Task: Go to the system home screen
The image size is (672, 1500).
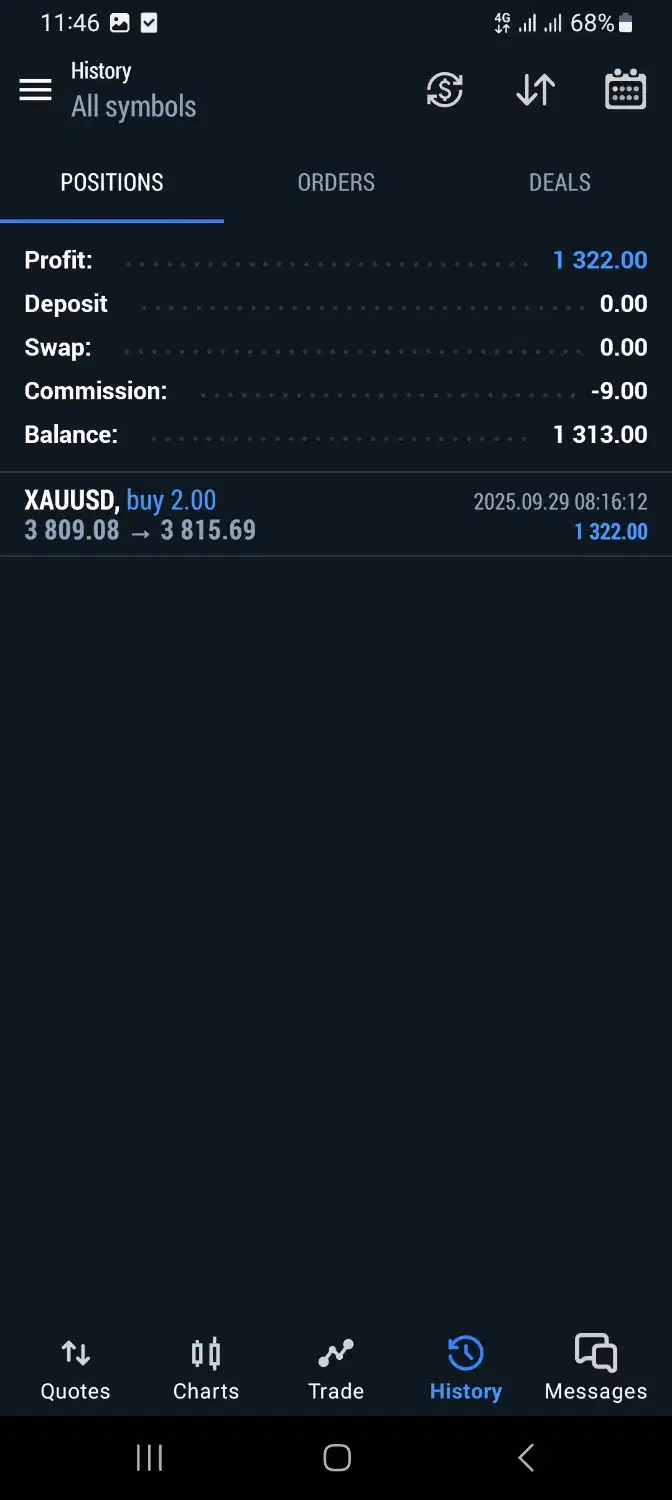Action: pos(337,1458)
